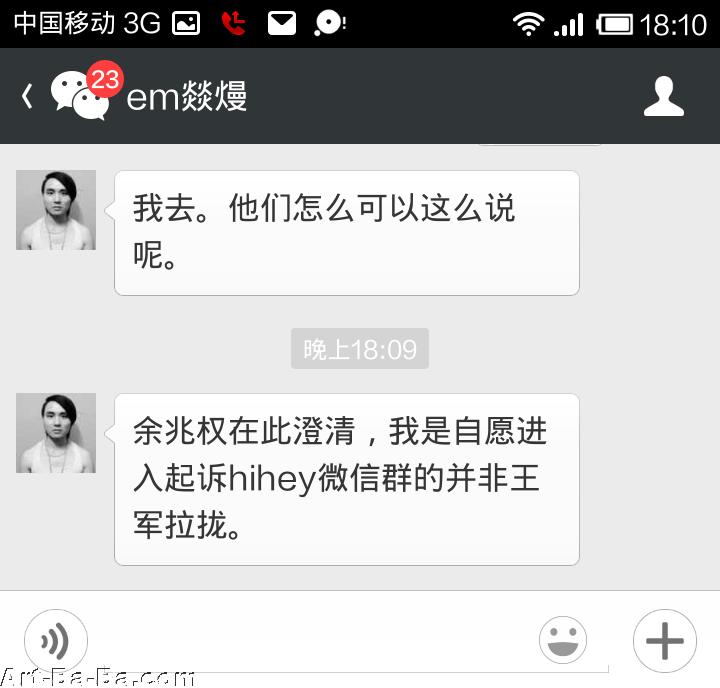
Task: Open sender's avatar beside the 我去 message
Action: (x=56, y=210)
